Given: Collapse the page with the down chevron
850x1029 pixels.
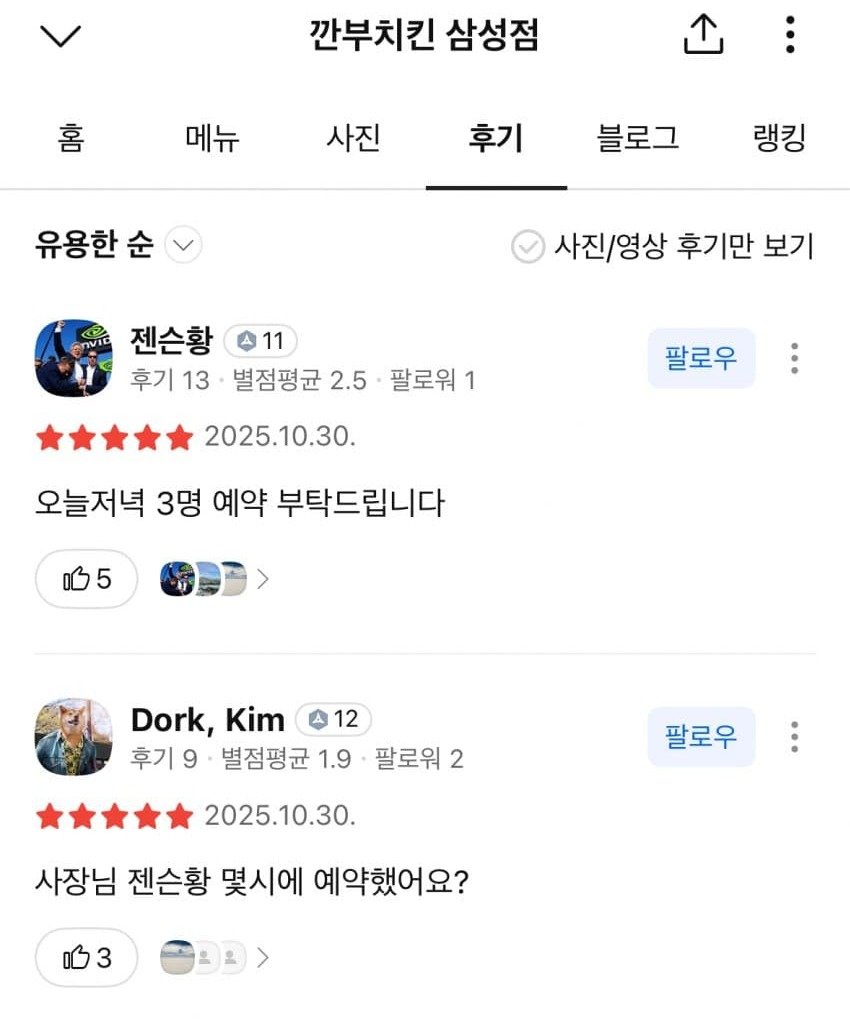Looking at the screenshot, I should (x=61, y=37).
